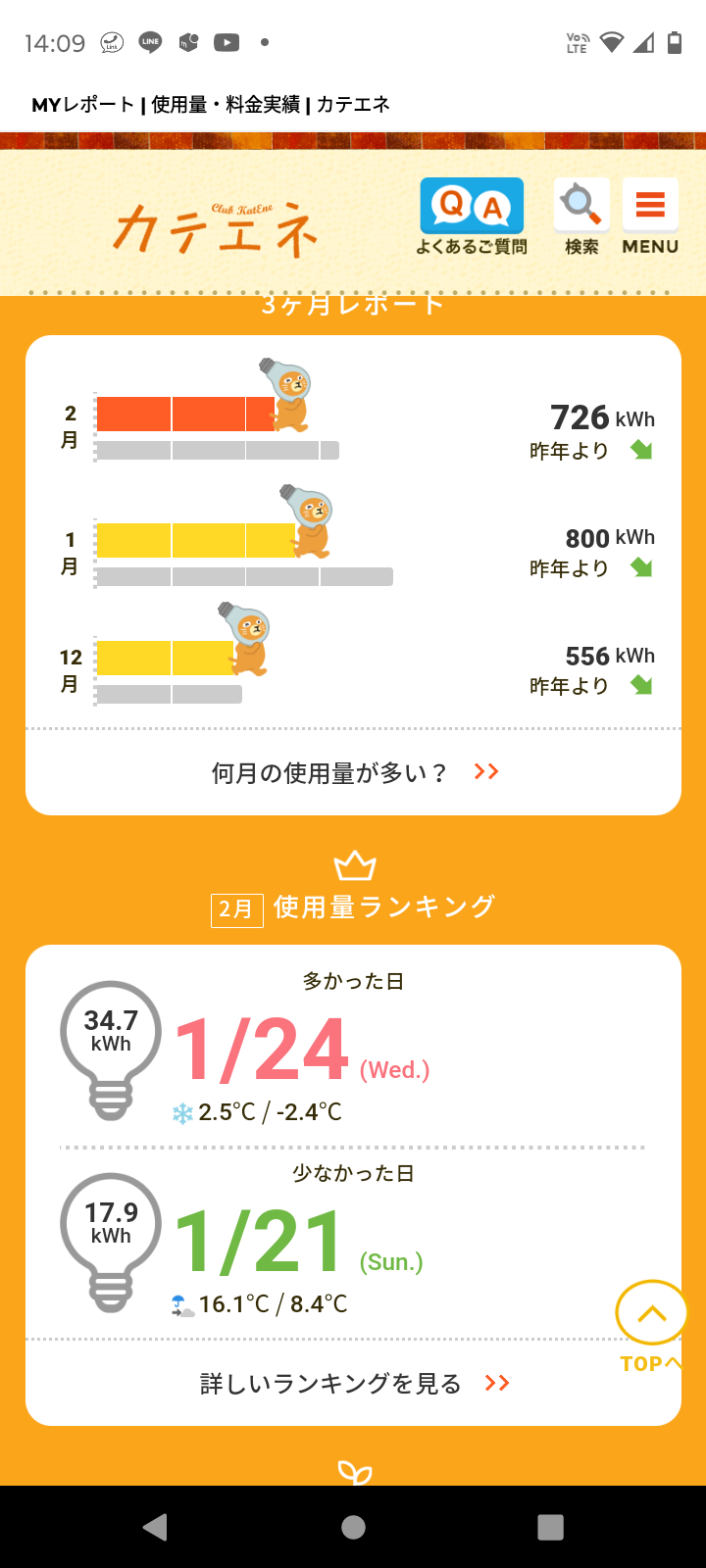Open 何月の使用量が多い？ link
This screenshot has height=1568, width=706.
coord(354,772)
